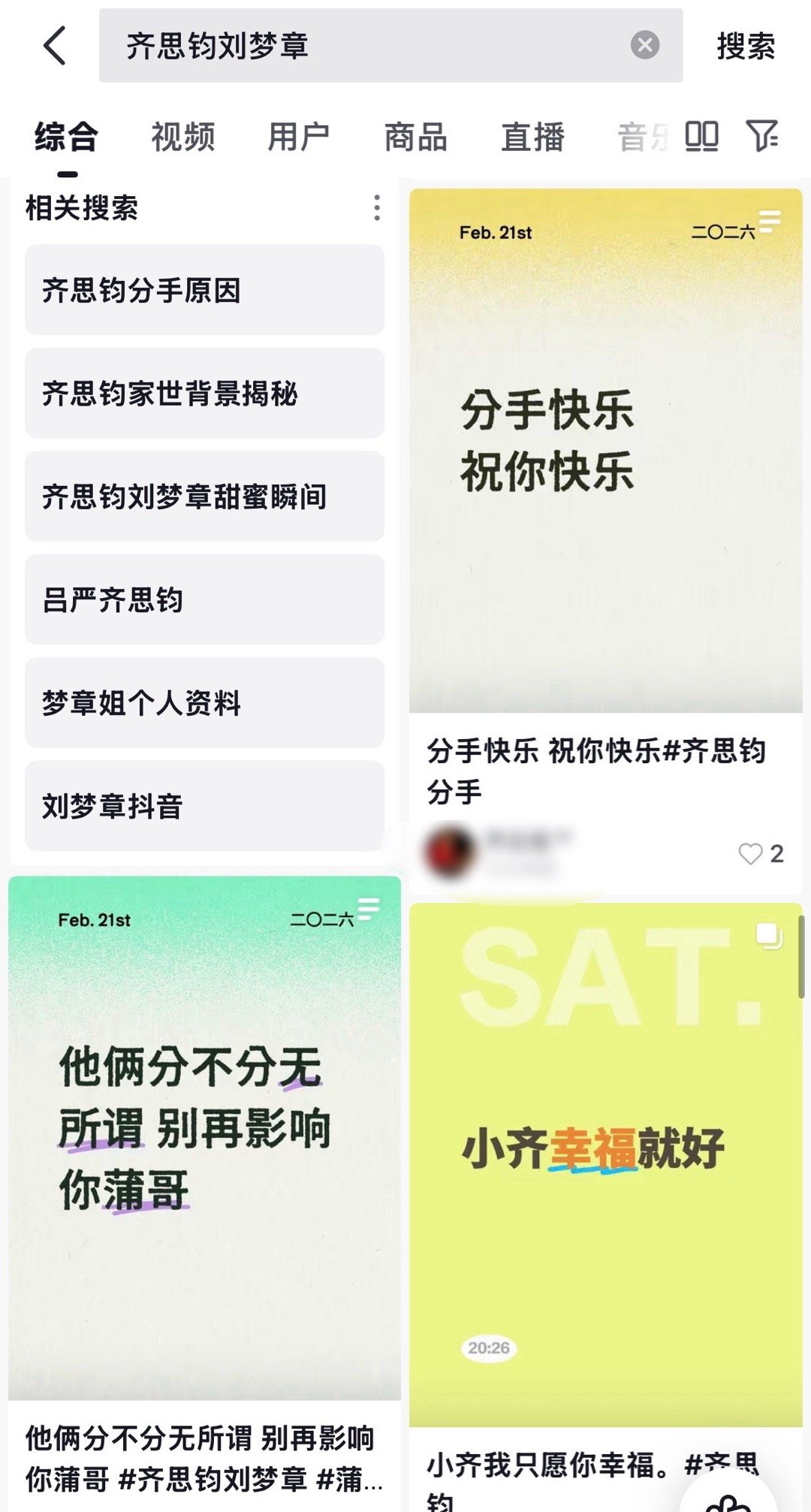
Task: Open the 用户 search tab
Action: tap(299, 137)
